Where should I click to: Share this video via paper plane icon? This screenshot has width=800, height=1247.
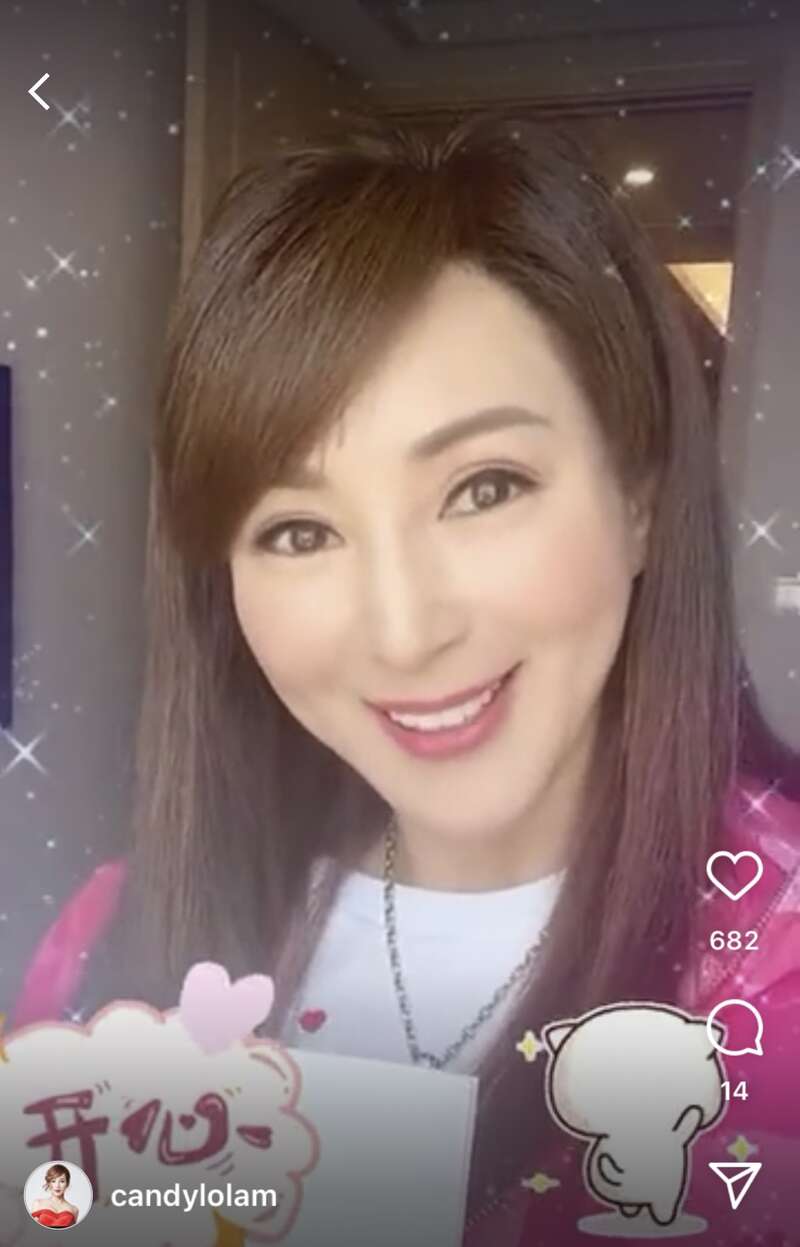click(735, 1183)
